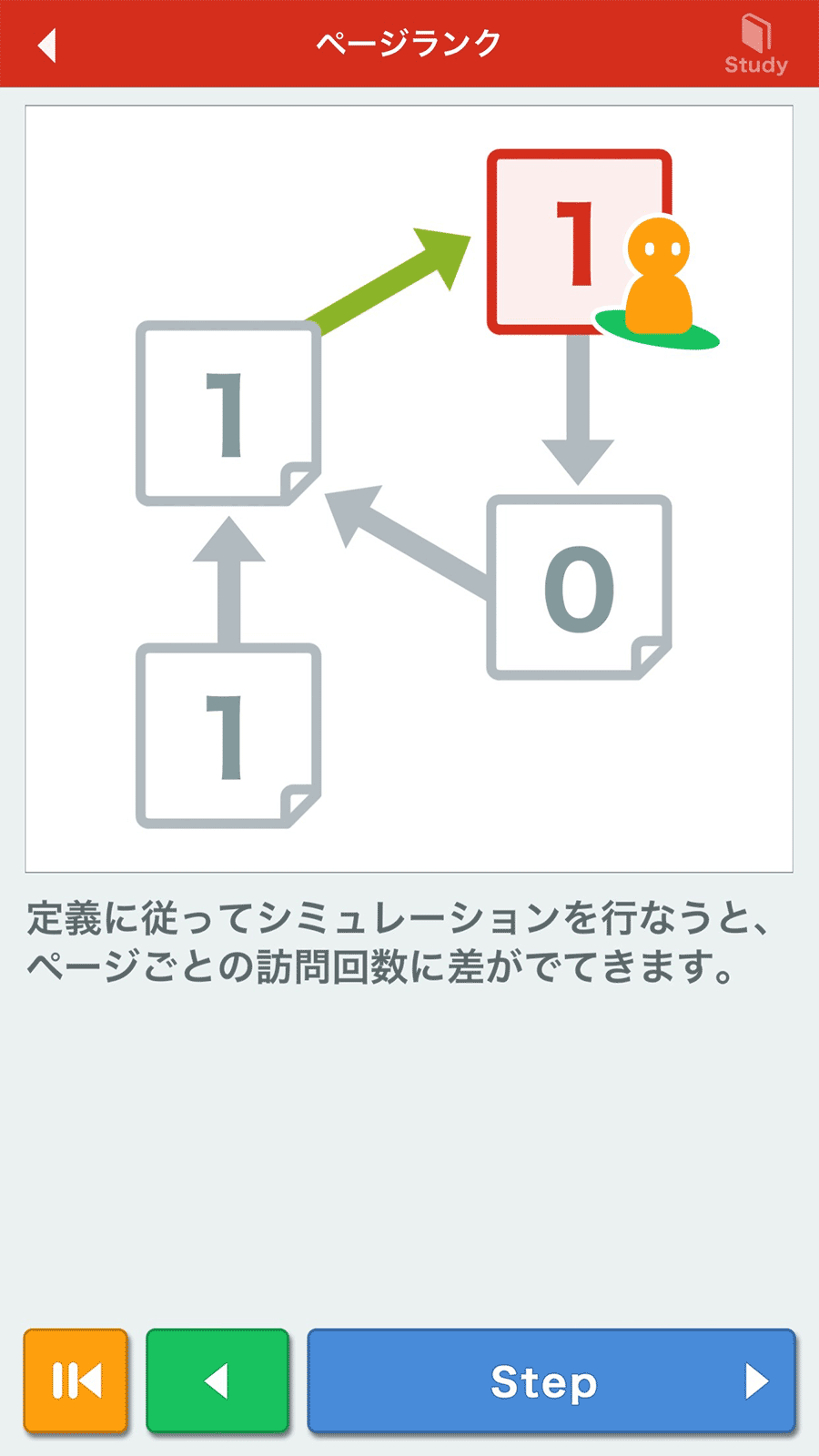Restart the simulation from the beginning

[x=76, y=1380]
